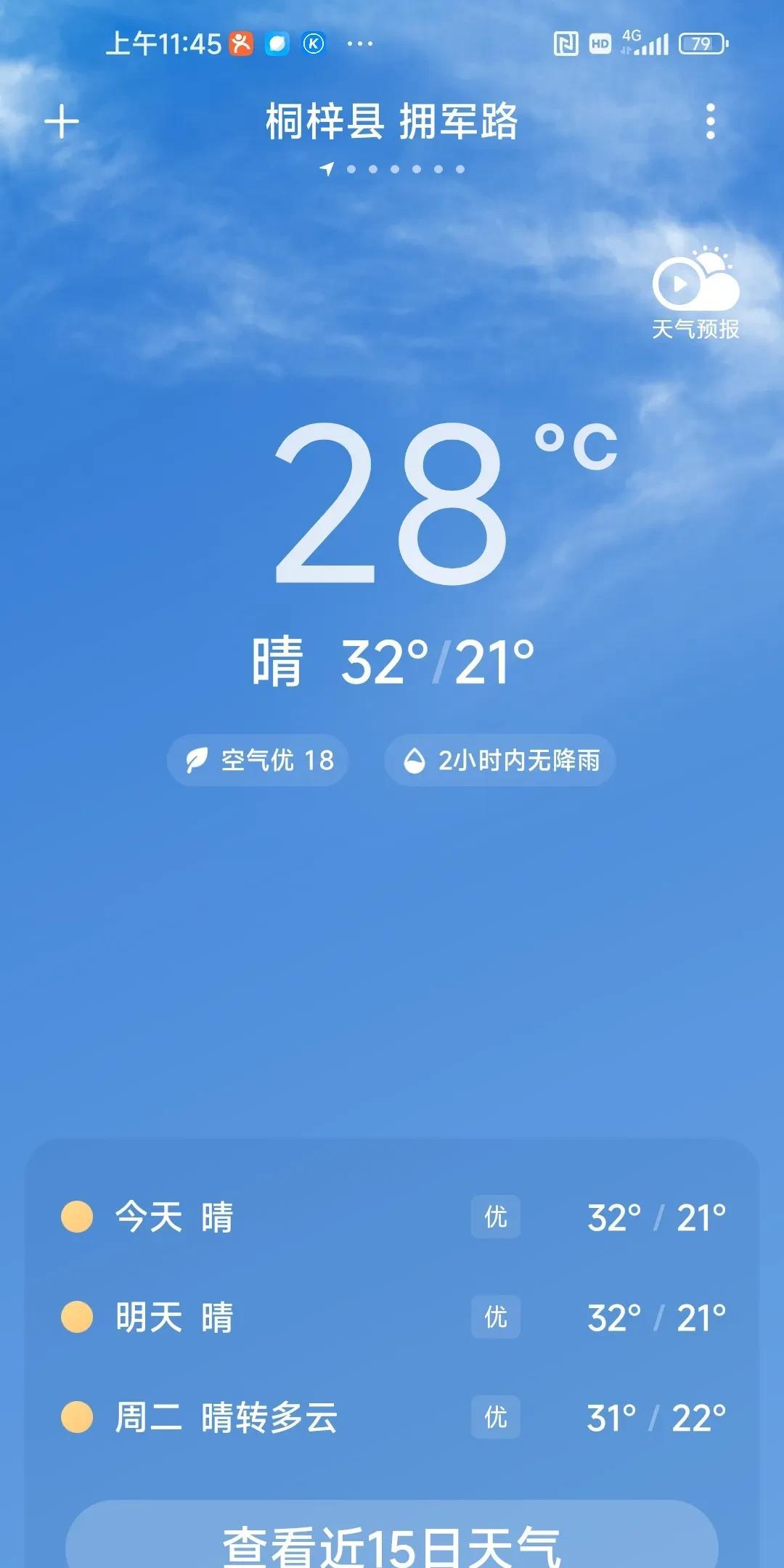784x1568 pixels.
Task: Open the three-dot overflow menu
Action: pyautogui.click(x=710, y=121)
